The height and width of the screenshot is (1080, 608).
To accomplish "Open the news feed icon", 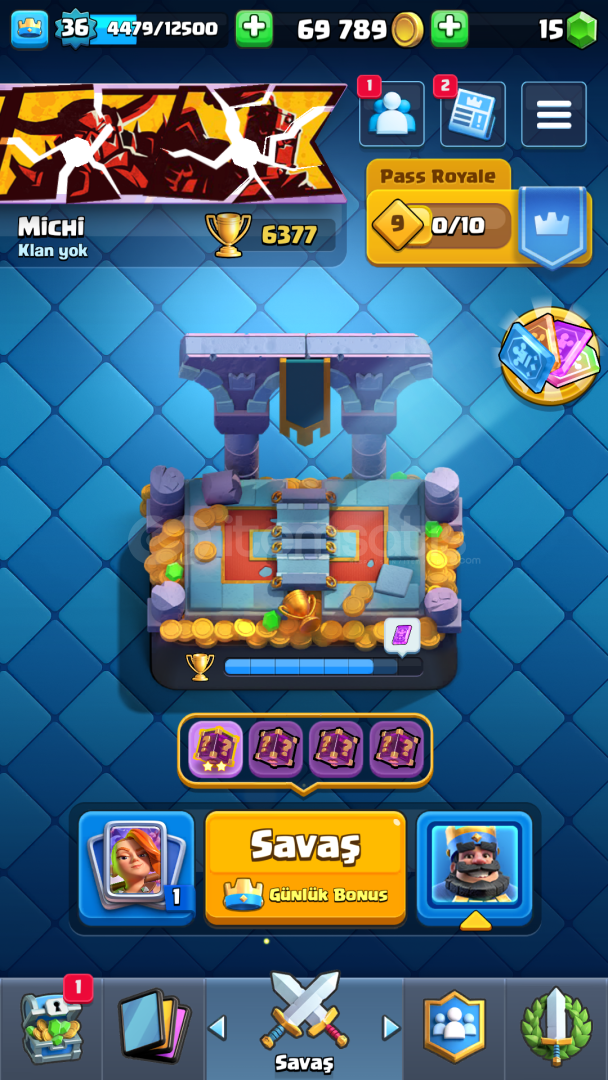I will 472,114.
